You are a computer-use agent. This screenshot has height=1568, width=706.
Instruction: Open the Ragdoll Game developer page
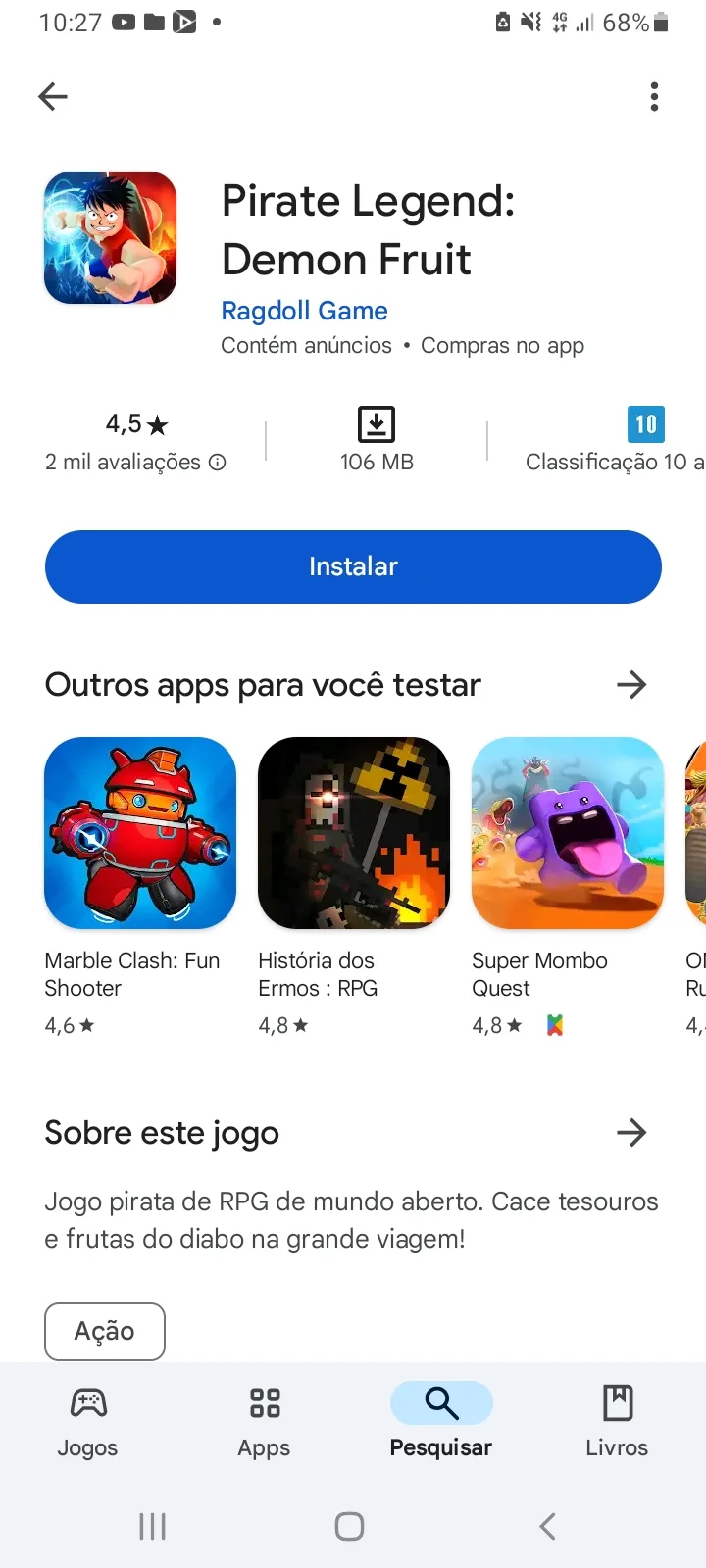coord(304,311)
